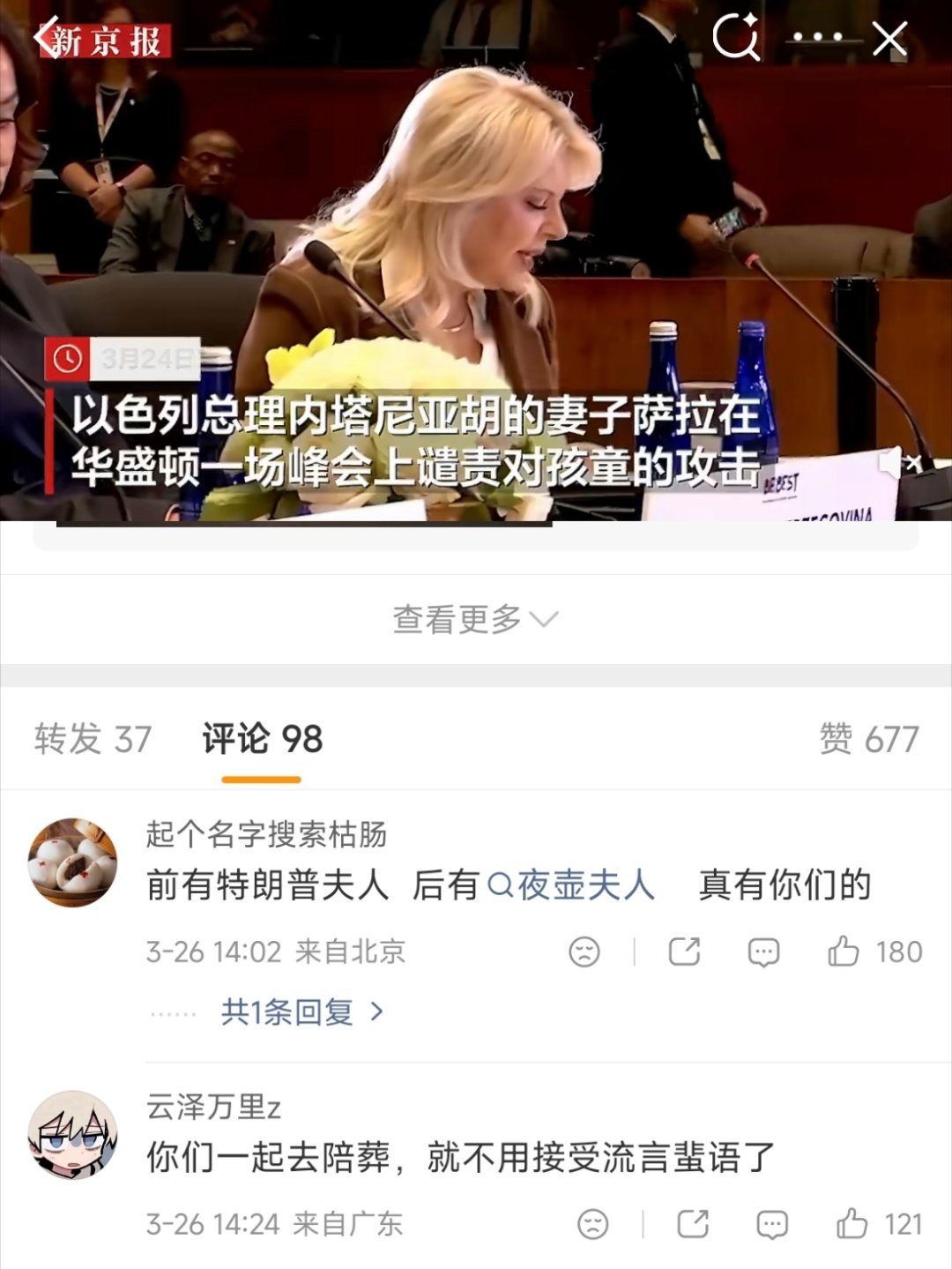Image resolution: width=952 pixels, height=1269 pixels.
Task: Tap the comment count underline indicator
Action: click(260, 778)
